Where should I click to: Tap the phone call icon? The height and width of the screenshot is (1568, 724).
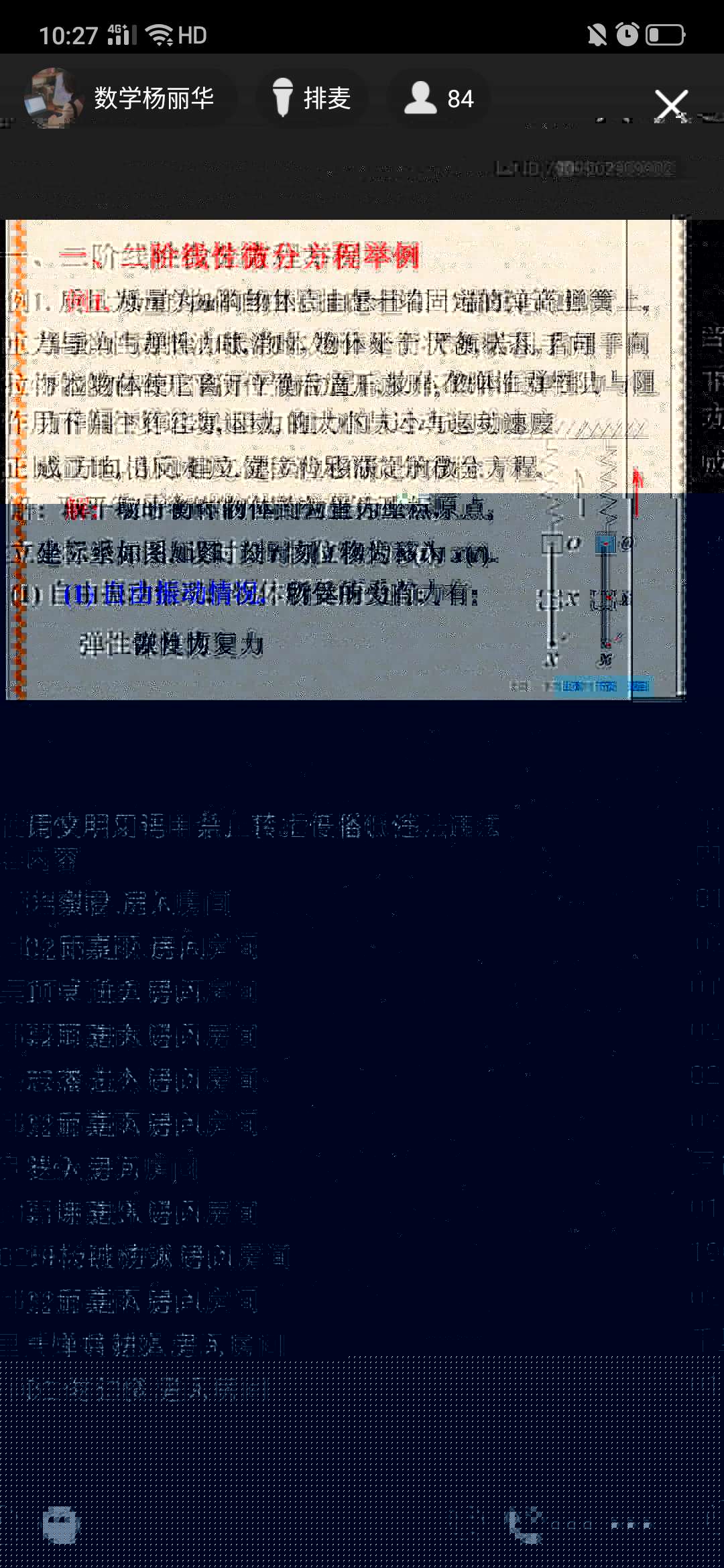526,1524
